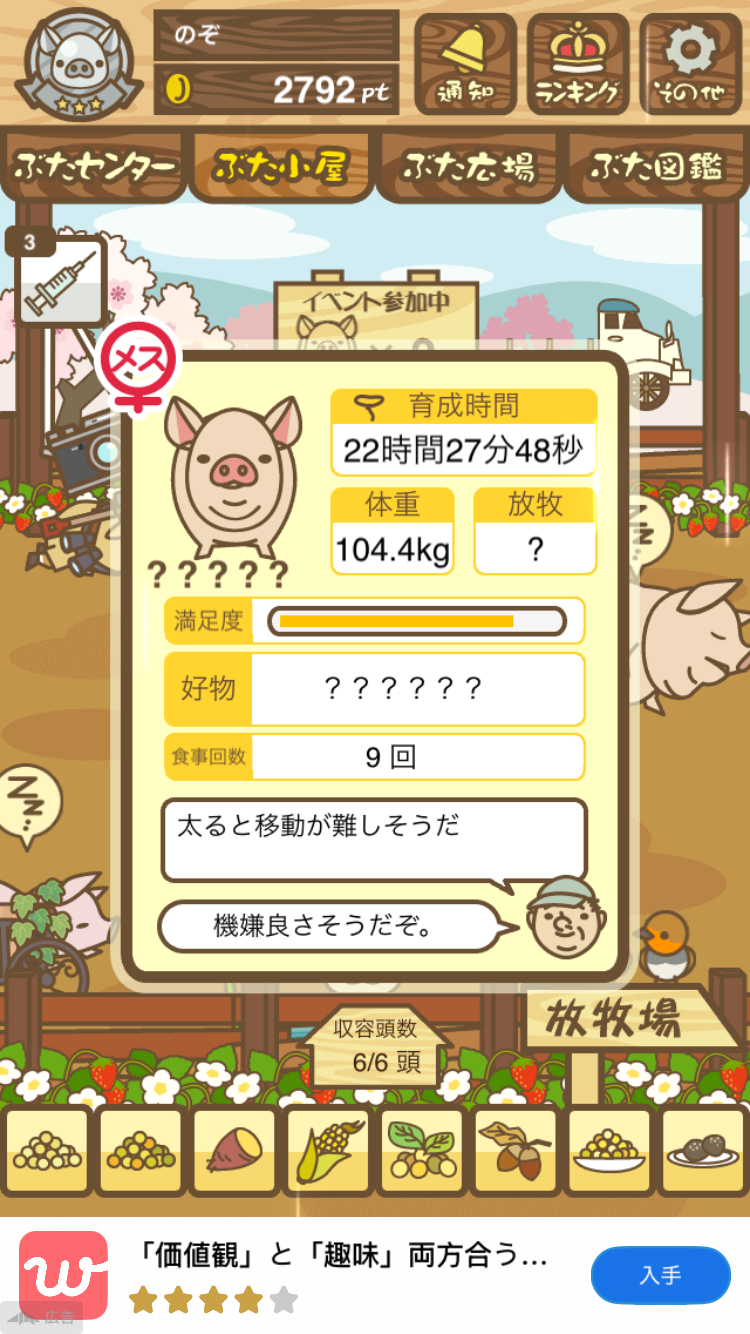Switch to the ぶた広場 tab
Viewport: 750px width, 1334px height.
point(468,166)
